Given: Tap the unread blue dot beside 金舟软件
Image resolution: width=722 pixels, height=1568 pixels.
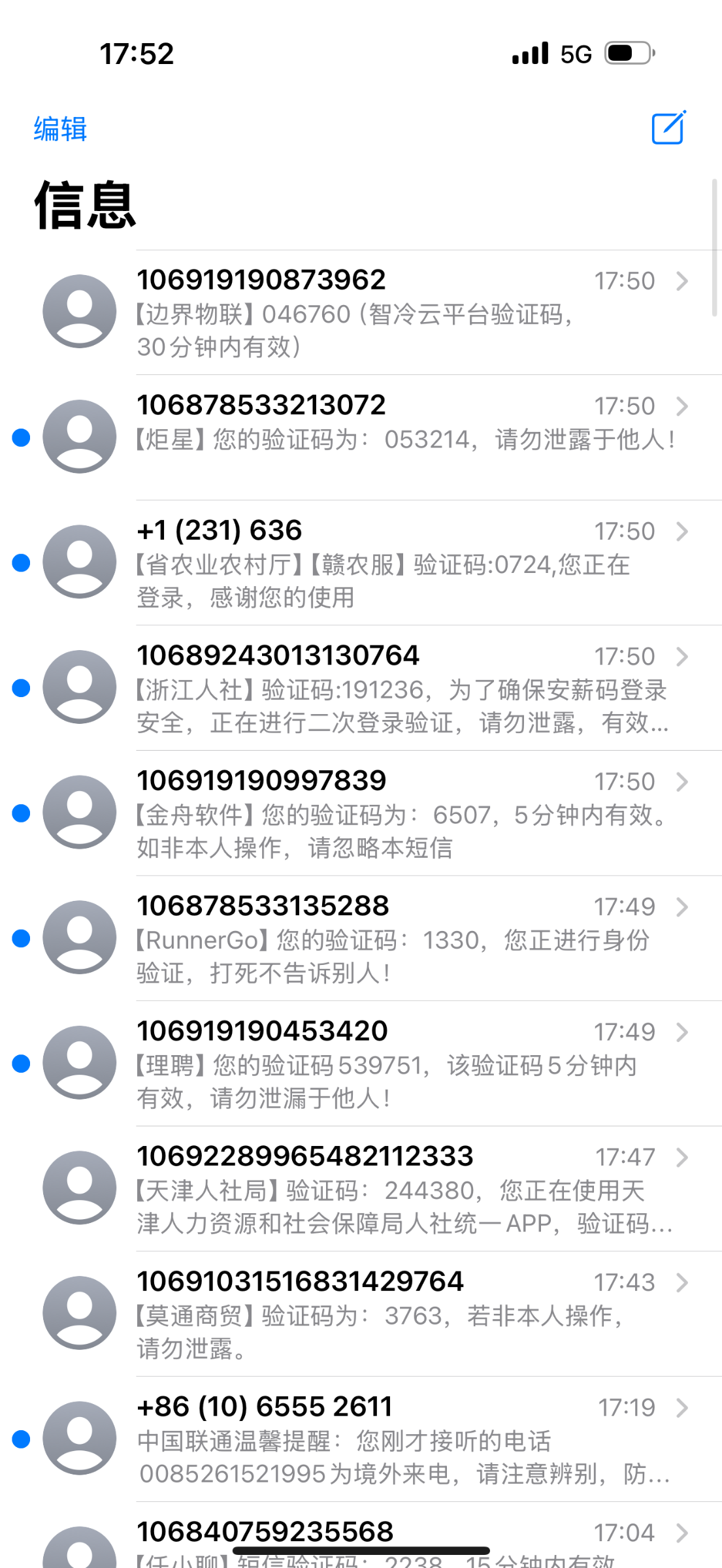Looking at the screenshot, I should (x=21, y=813).
